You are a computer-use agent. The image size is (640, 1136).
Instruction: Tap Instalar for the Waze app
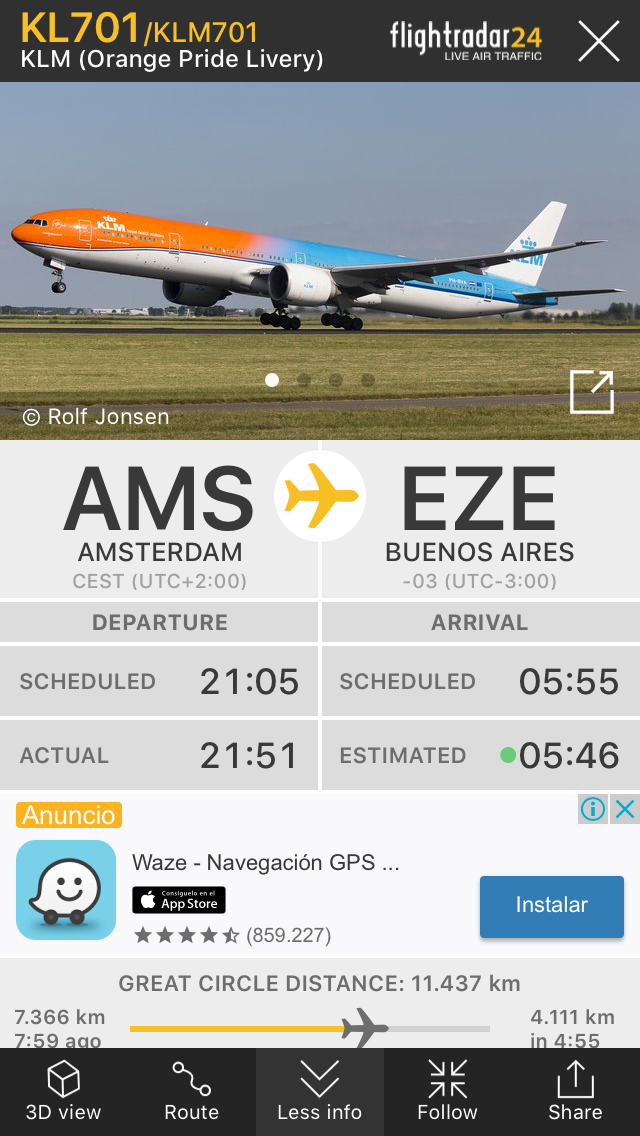coord(551,905)
